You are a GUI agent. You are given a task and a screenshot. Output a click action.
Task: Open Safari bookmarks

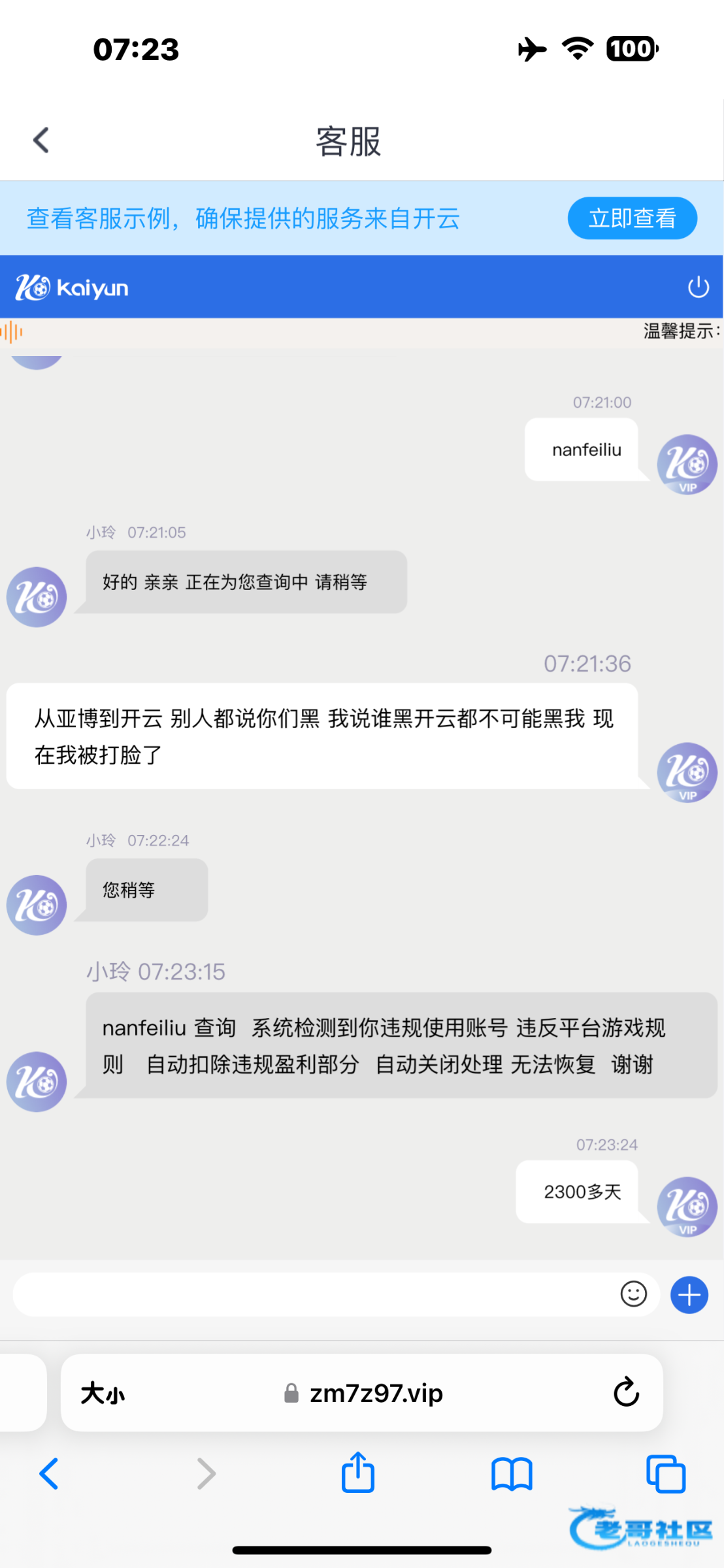512,1474
